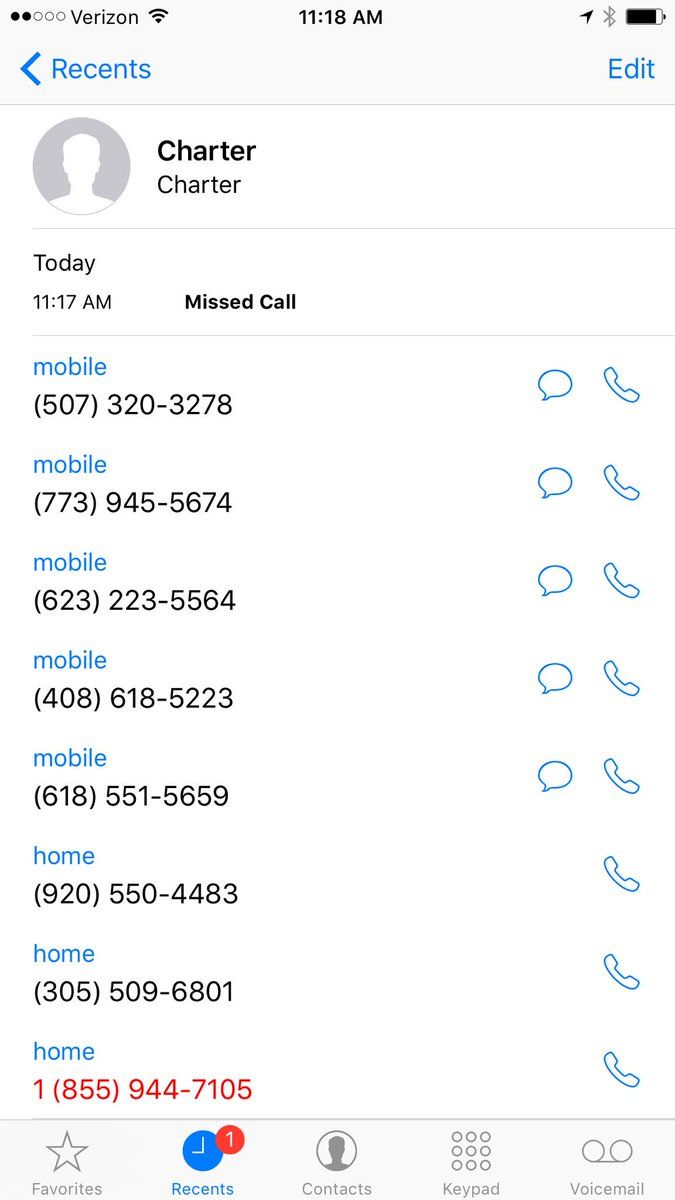Screen dimensions: 675x1200
Task: Message the mobile number (773) 945-5674
Action: (x=555, y=483)
